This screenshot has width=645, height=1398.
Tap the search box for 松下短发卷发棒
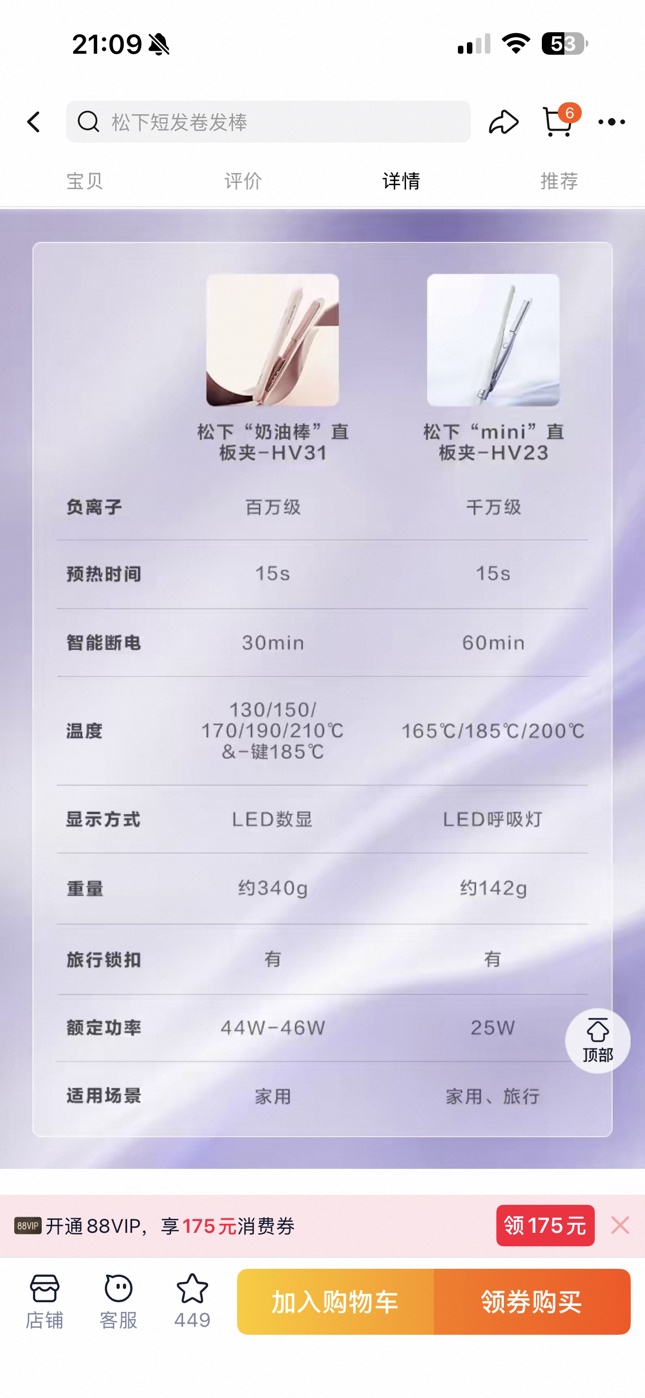point(268,122)
